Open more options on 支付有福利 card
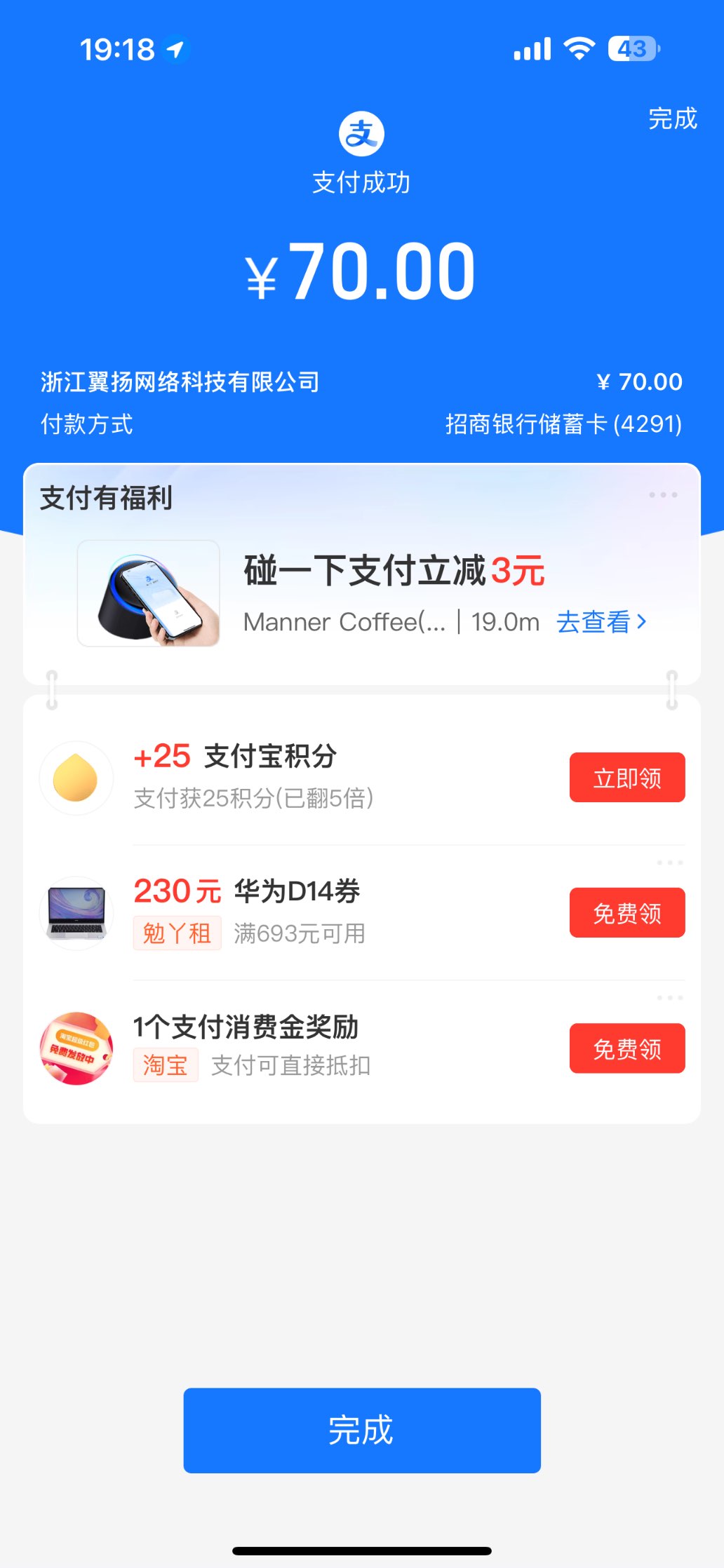 [663, 495]
